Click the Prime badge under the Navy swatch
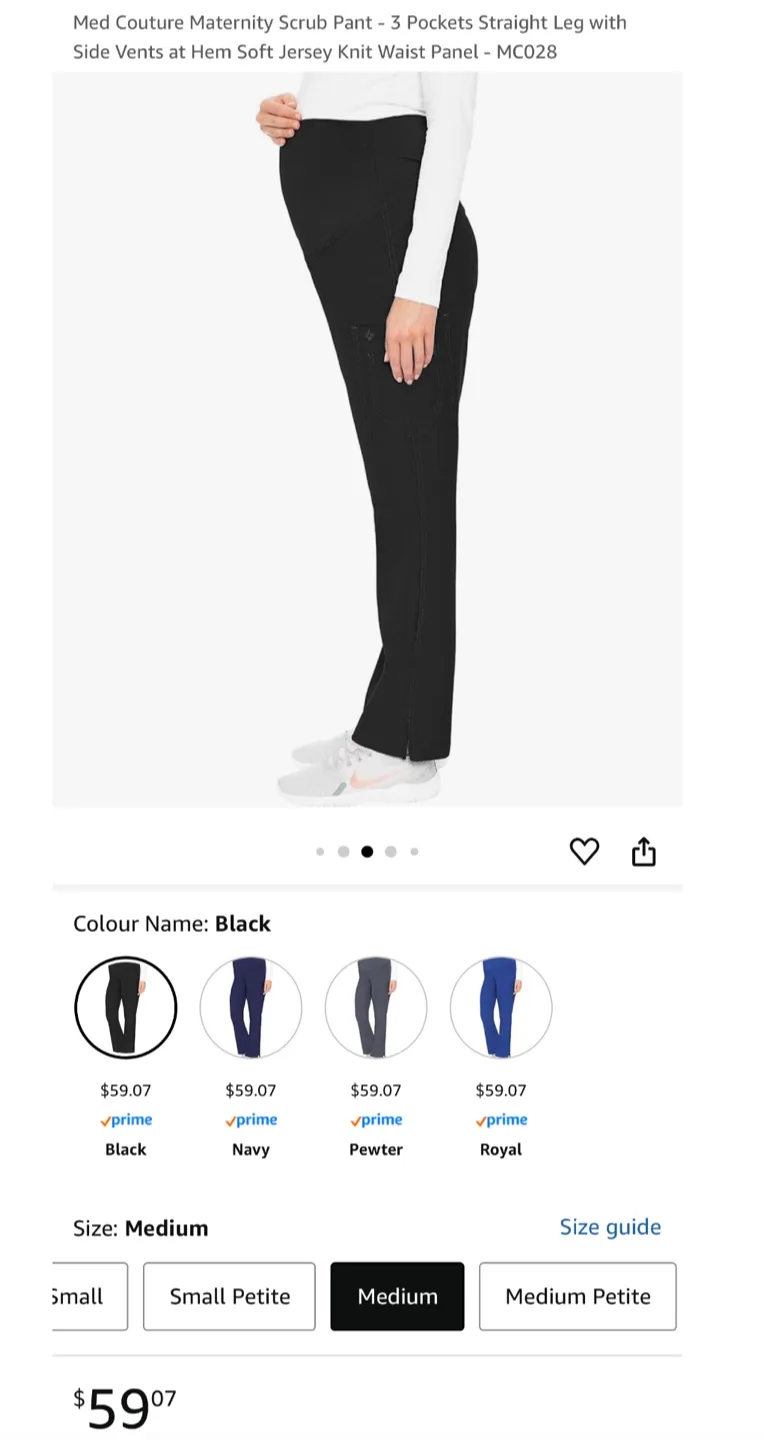This screenshot has width=764, height=1440. 250,1119
